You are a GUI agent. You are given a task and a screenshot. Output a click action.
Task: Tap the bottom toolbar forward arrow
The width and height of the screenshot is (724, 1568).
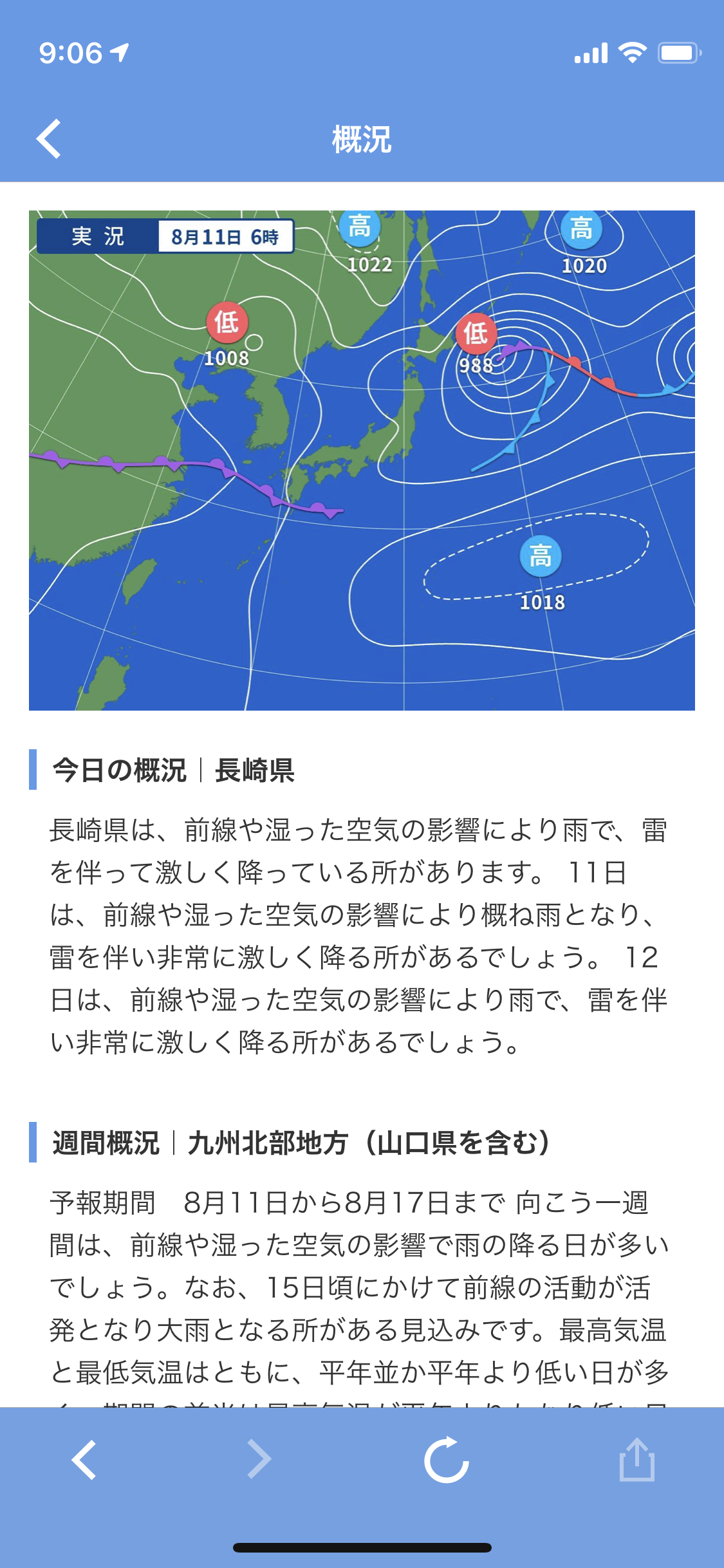259,1459
